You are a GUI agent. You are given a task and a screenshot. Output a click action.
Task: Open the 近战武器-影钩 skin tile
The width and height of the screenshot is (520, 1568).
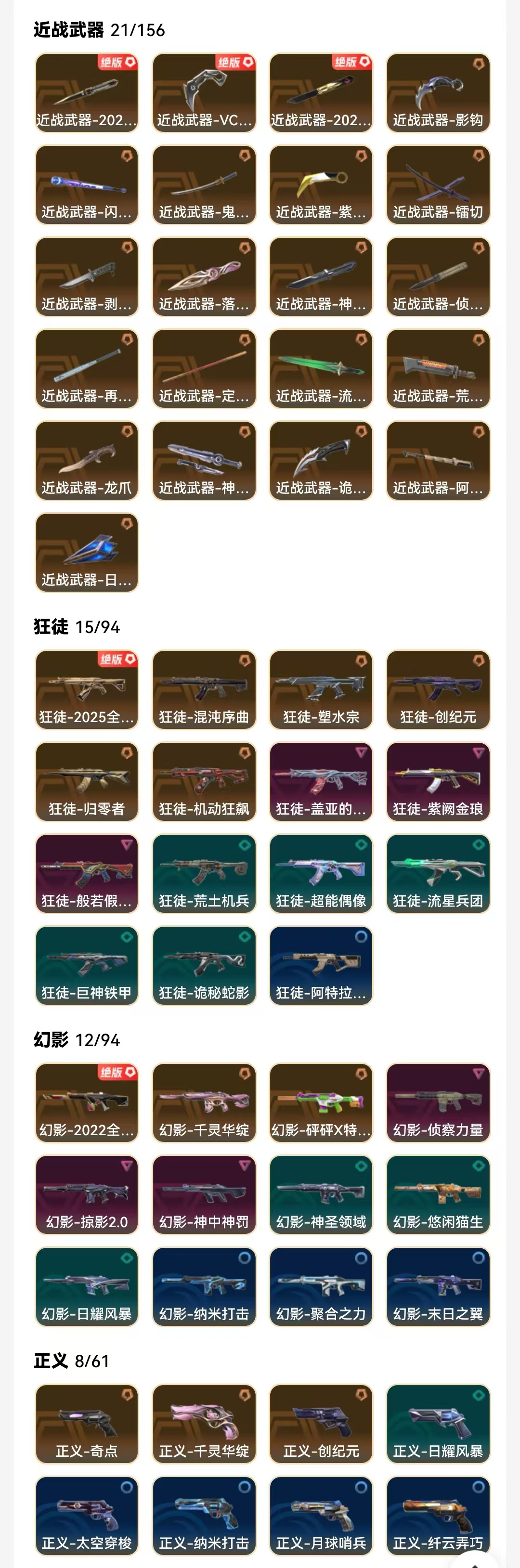tap(438, 92)
